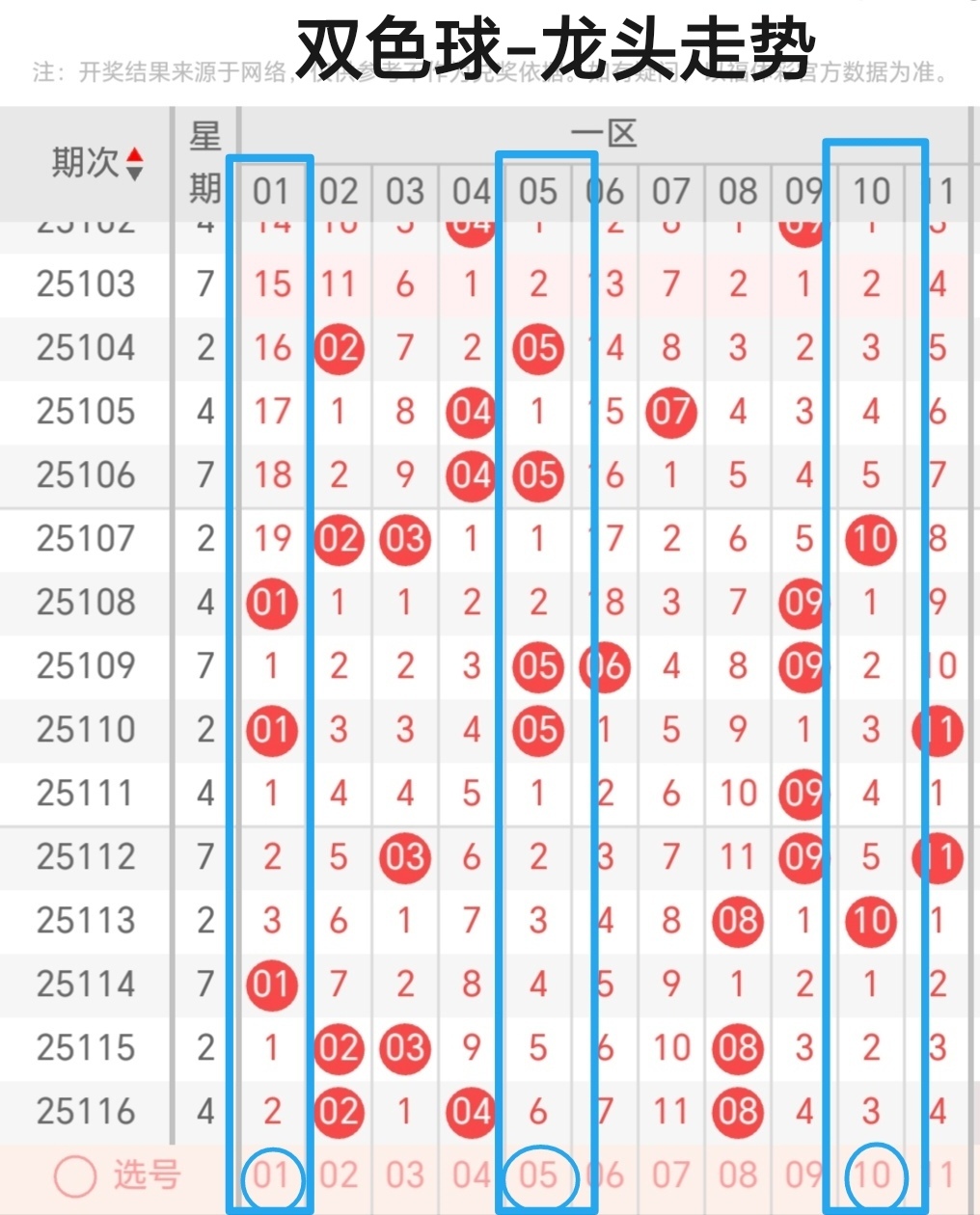
Task: Click the red 02 ball in row 25116
Action: click(339, 1110)
